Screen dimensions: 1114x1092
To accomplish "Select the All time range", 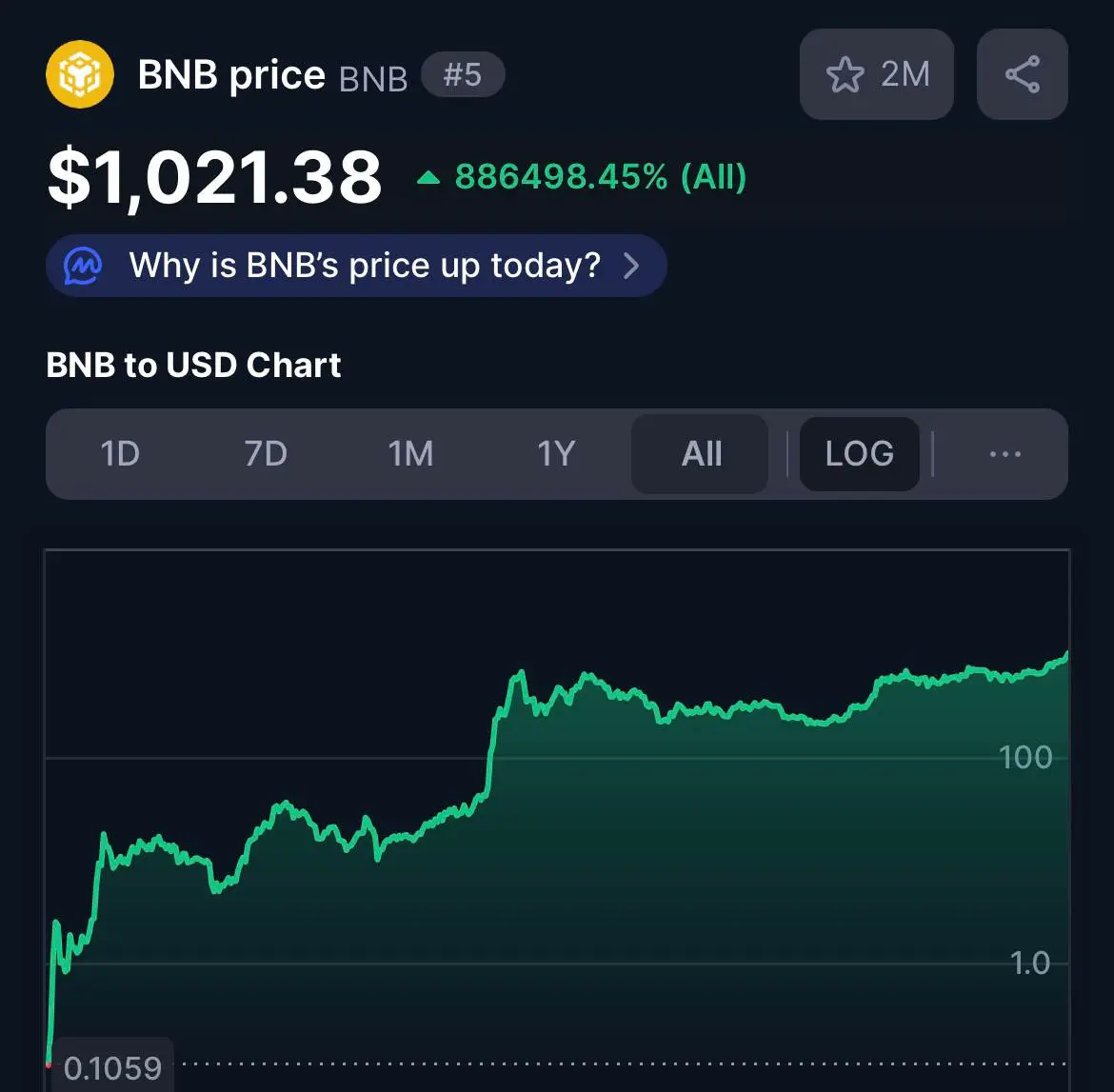I will point(701,454).
